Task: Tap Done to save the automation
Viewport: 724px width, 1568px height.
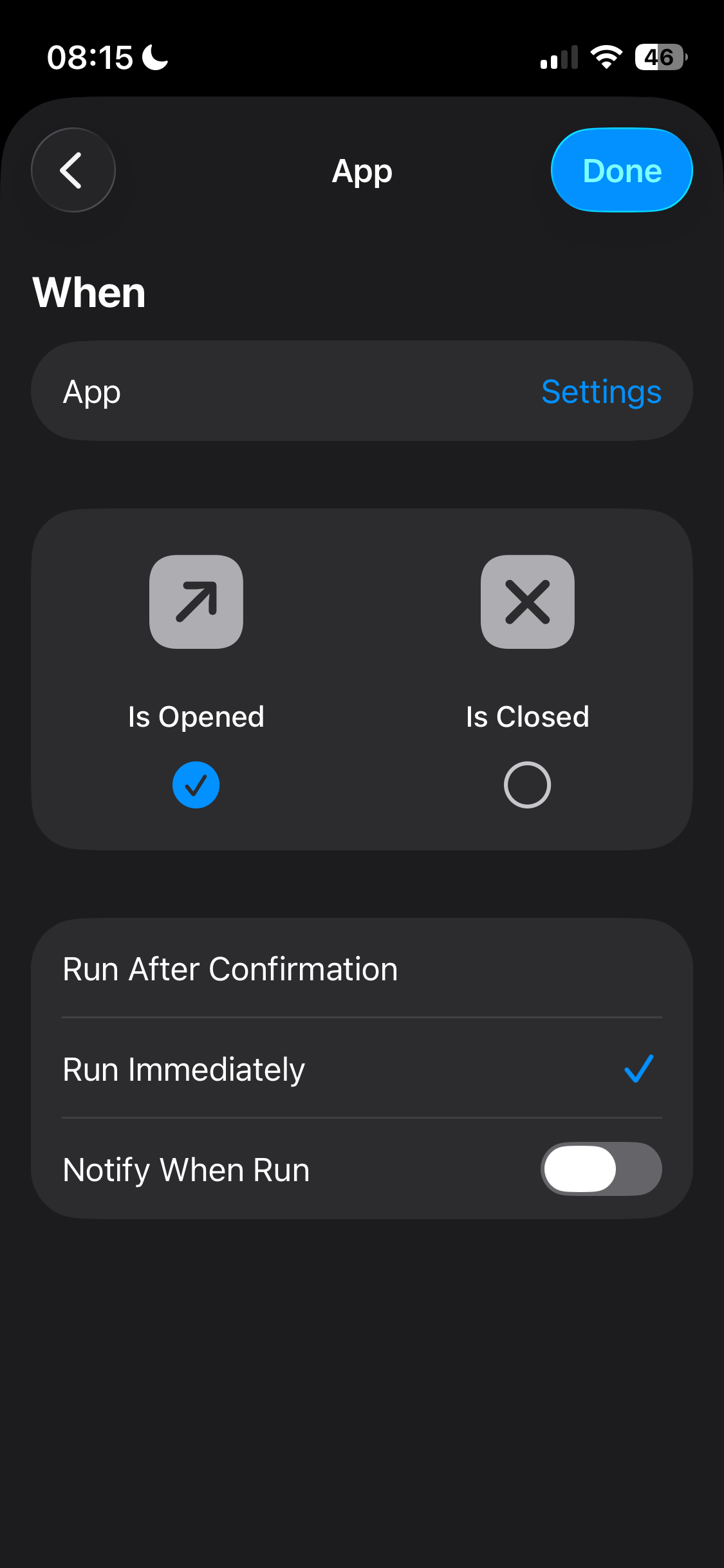Action: [622, 171]
